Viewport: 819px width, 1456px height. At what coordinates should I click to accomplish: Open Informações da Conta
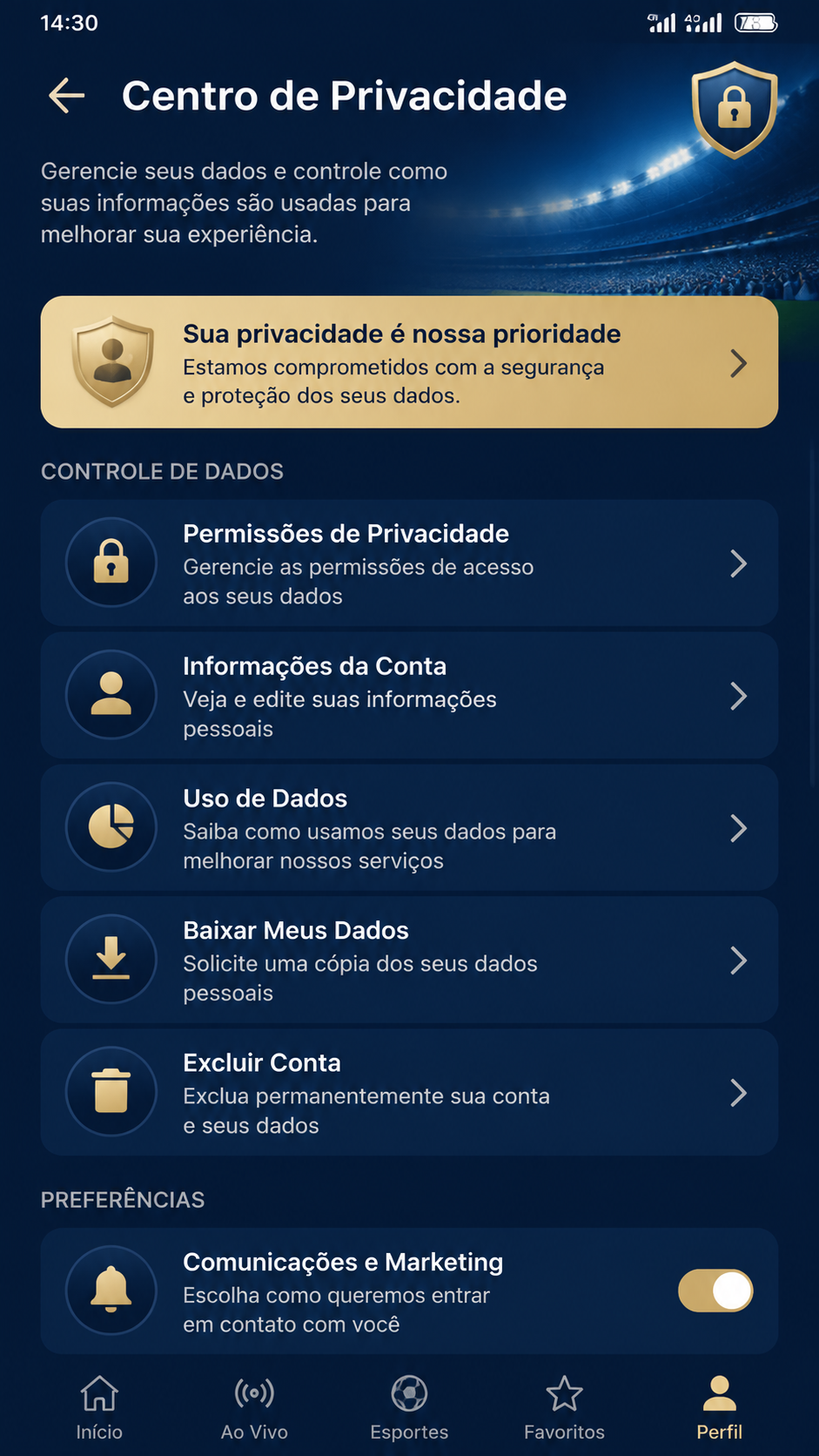[x=409, y=696]
